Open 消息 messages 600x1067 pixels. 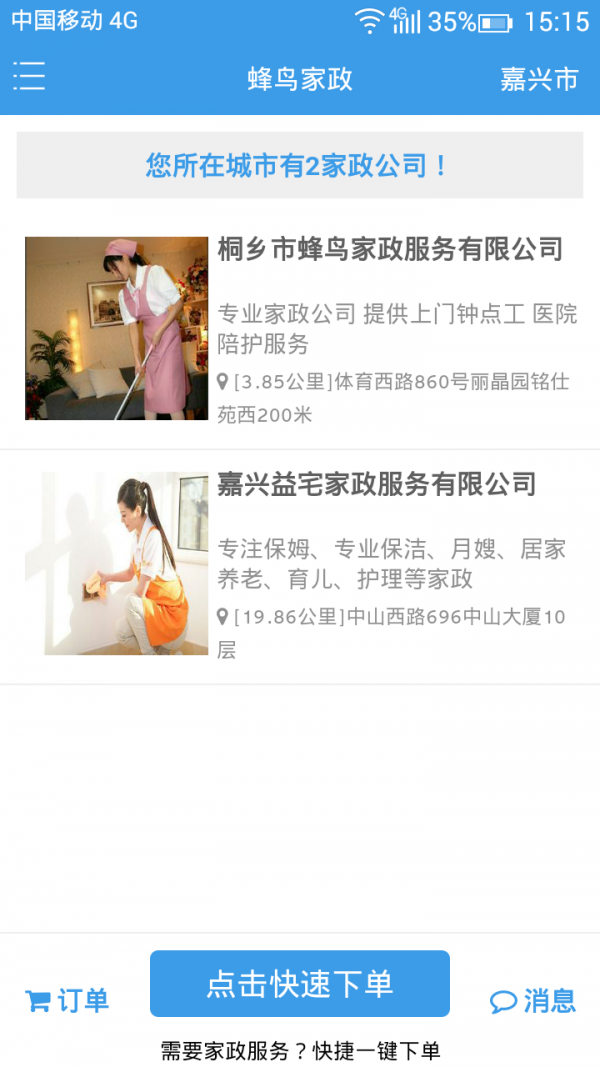point(533,1000)
